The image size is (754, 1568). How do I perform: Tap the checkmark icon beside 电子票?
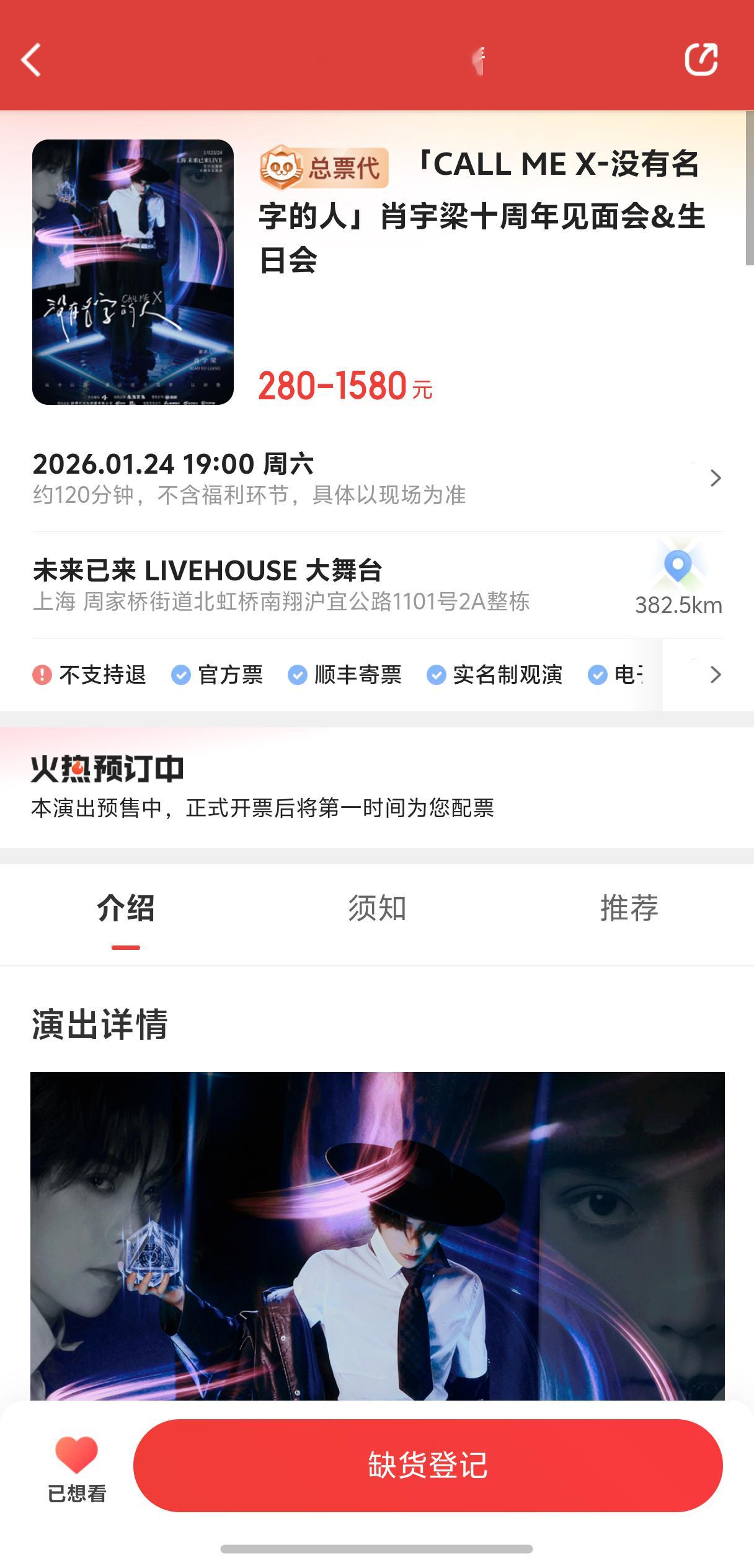coord(598,675)
